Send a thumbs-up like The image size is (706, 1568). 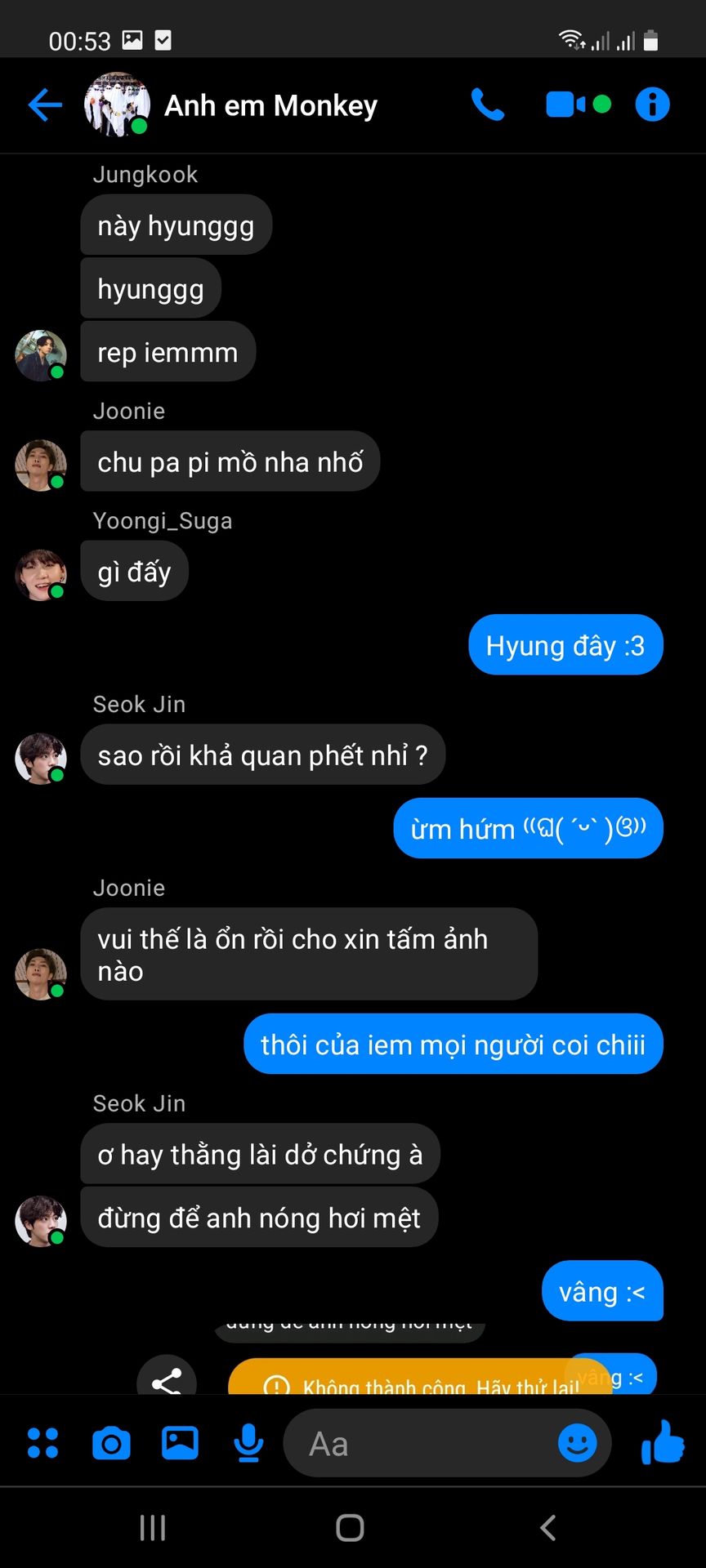click(x=663, y=1441)
